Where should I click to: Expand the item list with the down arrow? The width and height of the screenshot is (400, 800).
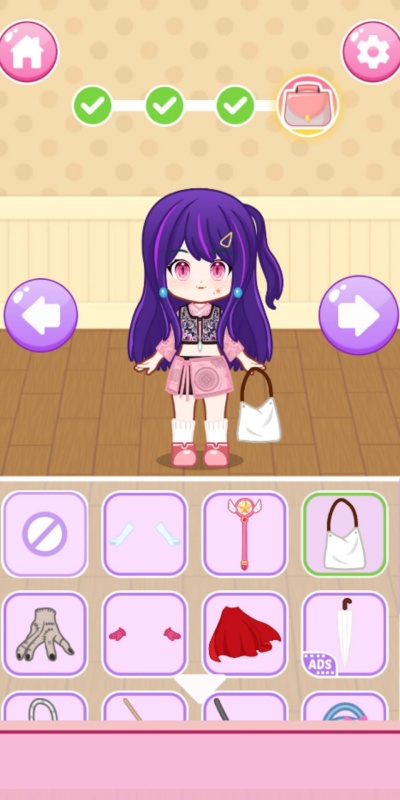pyautogui.click(x=200, y=687)
